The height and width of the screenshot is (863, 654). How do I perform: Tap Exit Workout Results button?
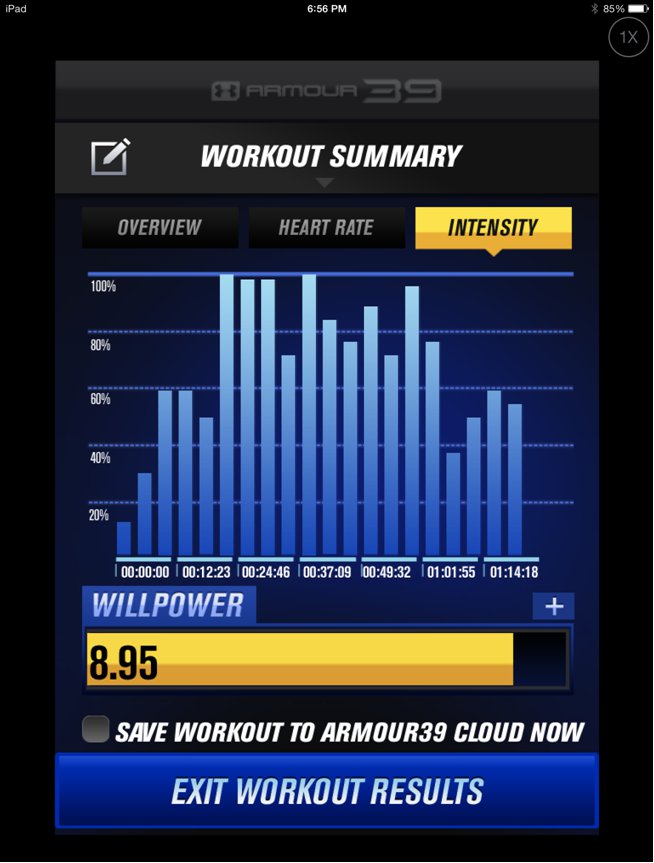327,792
